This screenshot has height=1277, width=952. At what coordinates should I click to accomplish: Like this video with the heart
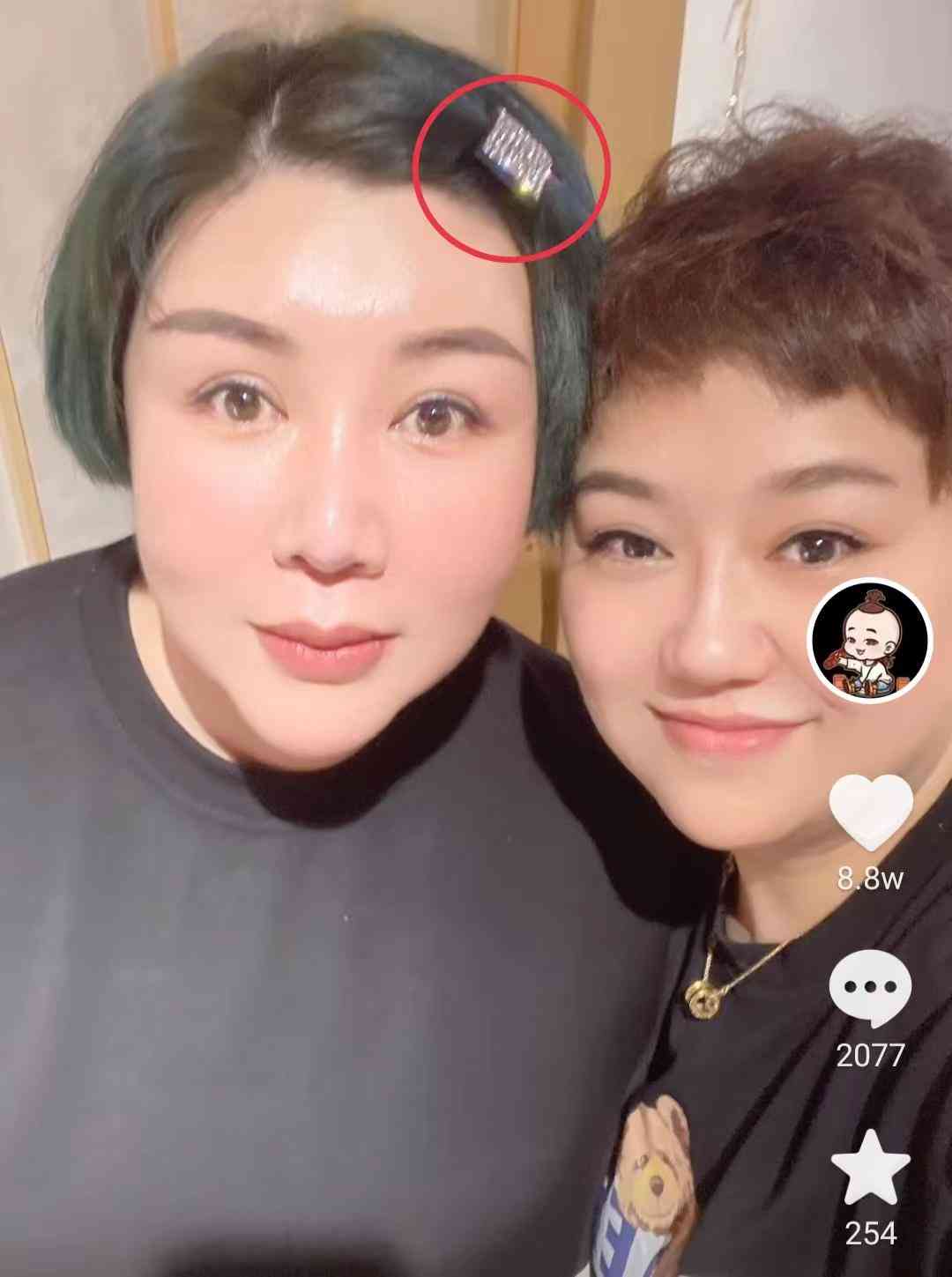pyautogui.click(x=871, y=813)
